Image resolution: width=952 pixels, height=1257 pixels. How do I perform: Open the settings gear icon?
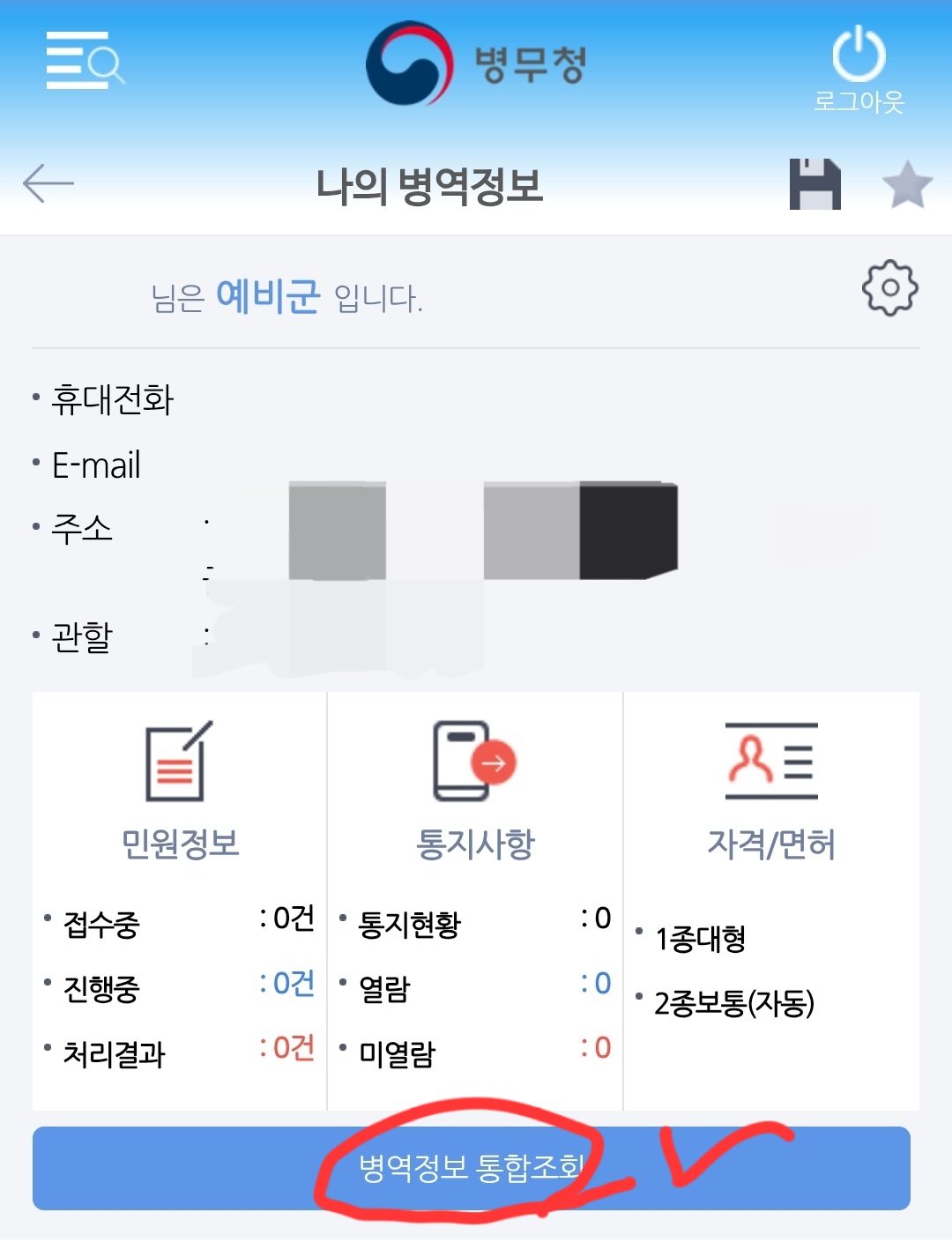tap(892, 286)
